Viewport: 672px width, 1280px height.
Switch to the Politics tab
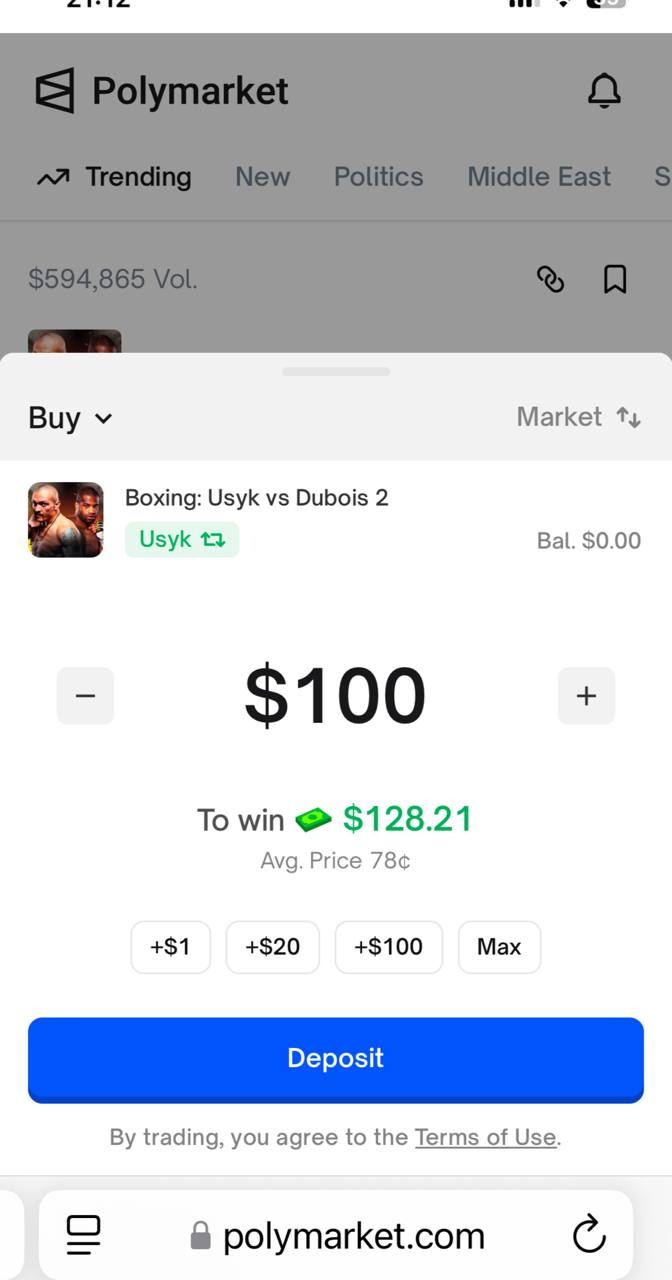(378, 177)
